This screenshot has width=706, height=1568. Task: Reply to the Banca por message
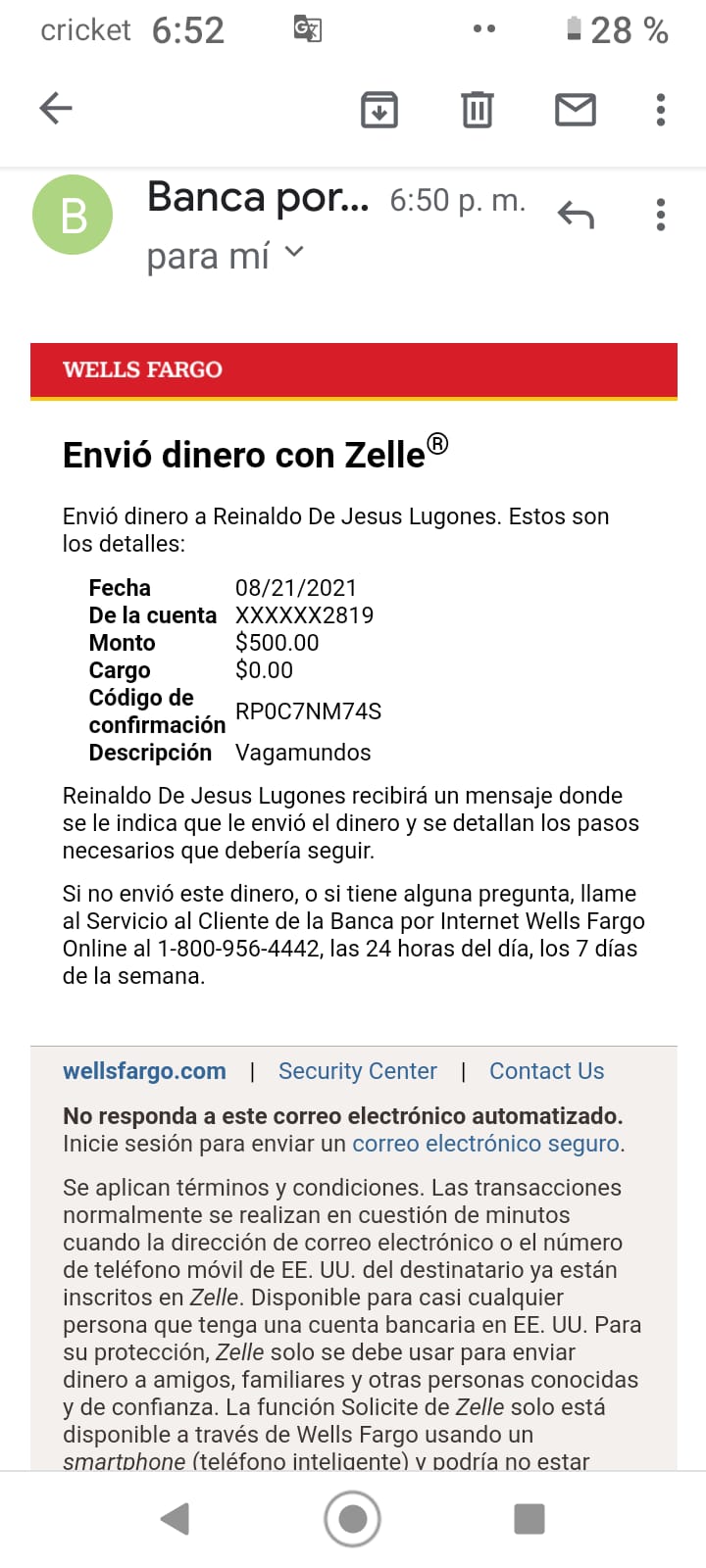coord(576,214)
